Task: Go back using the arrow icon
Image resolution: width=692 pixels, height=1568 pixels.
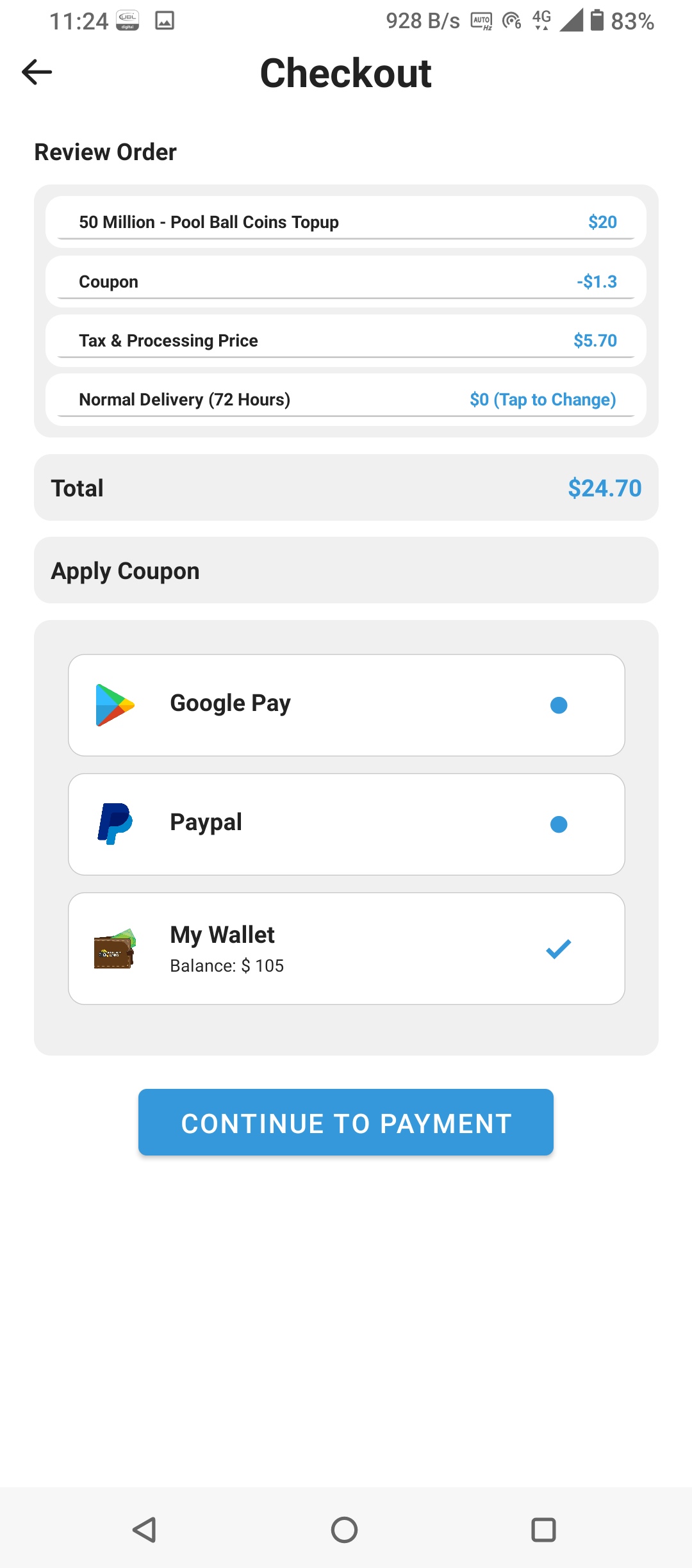Action: point(37,72)
